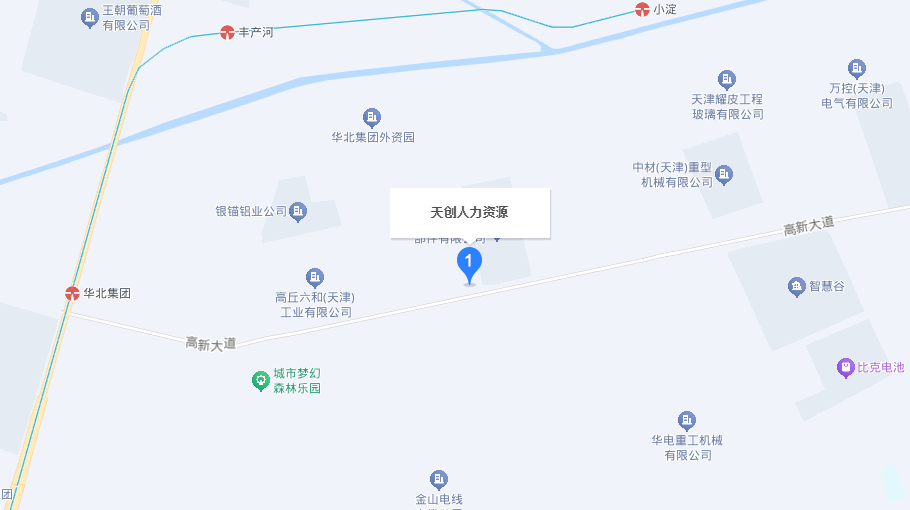
Task: Open the 丰产河 metro station marker
Action: (x=228, y=33)
